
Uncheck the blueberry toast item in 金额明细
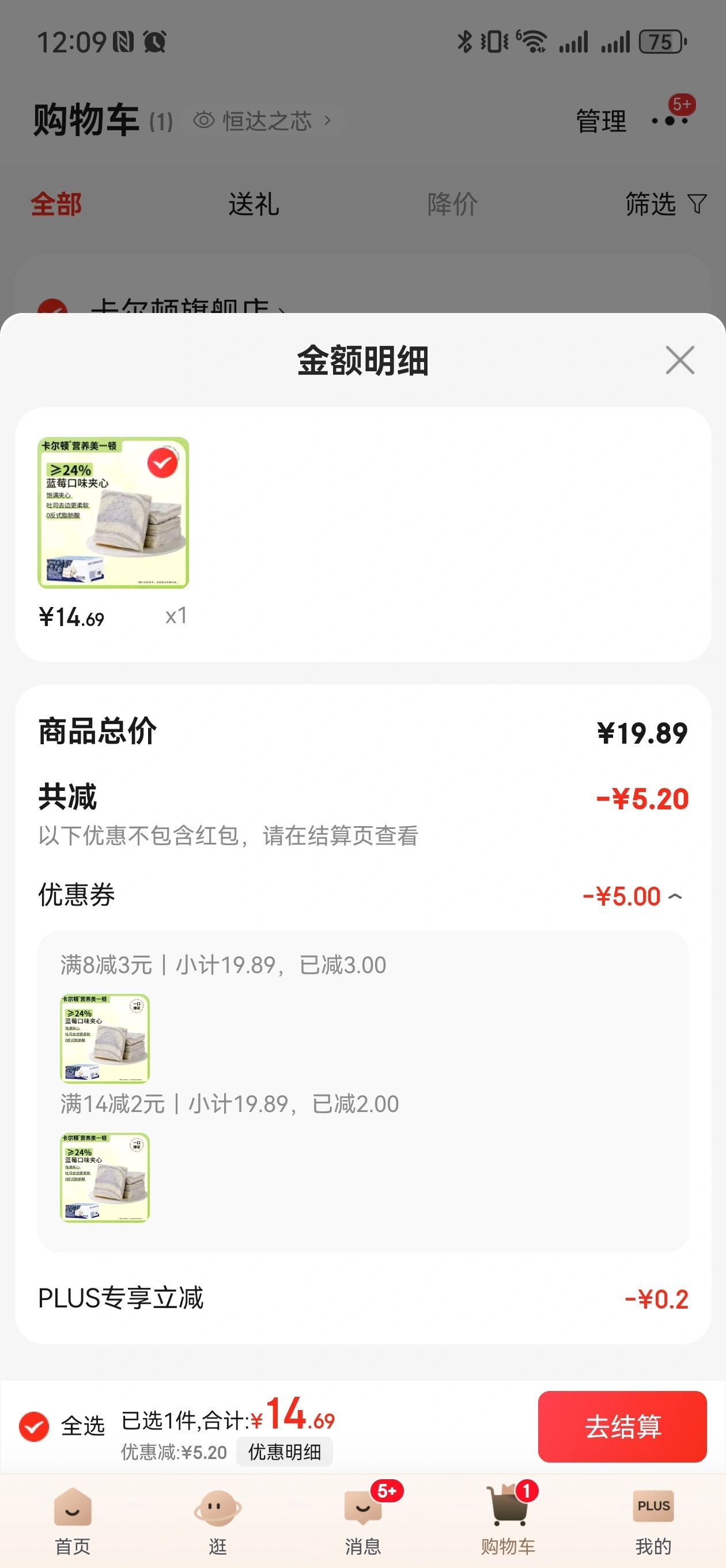tap(162, 462)
